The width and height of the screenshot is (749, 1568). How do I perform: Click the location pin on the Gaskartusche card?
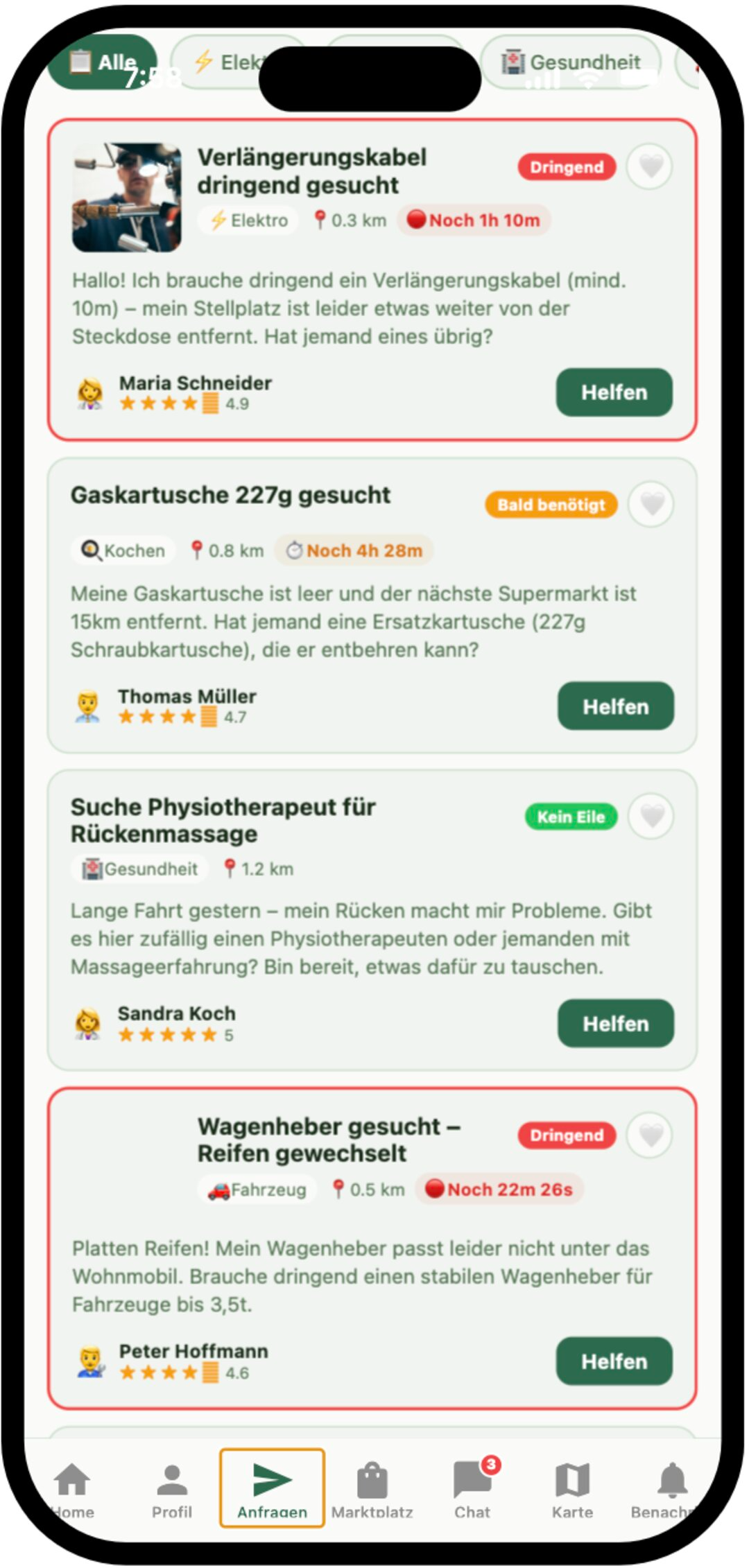(x=198, y=550)
